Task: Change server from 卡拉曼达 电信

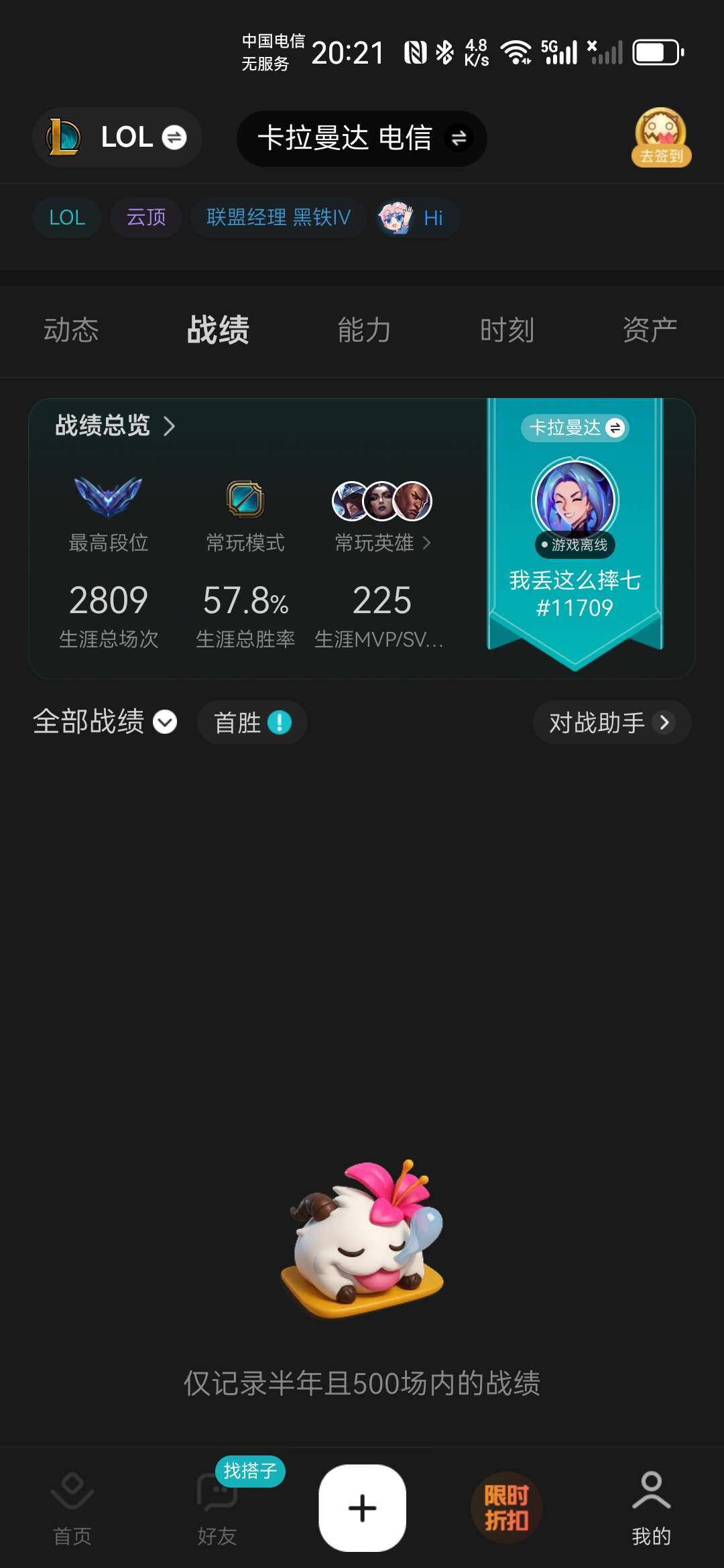Action: [x=362, y=139]
